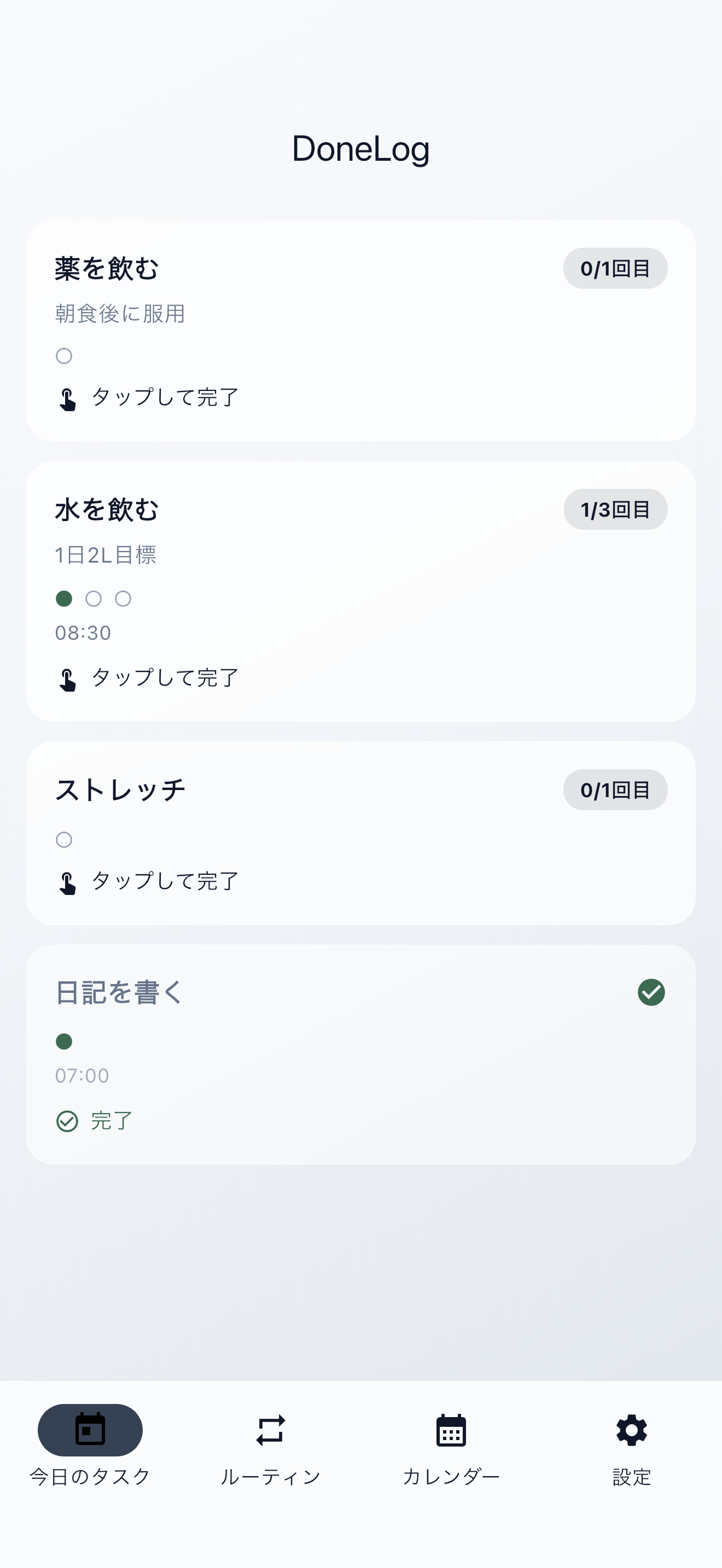Tap the finger icon on 薬を飲む card
722x1568 pixels.
click(68, 399)
